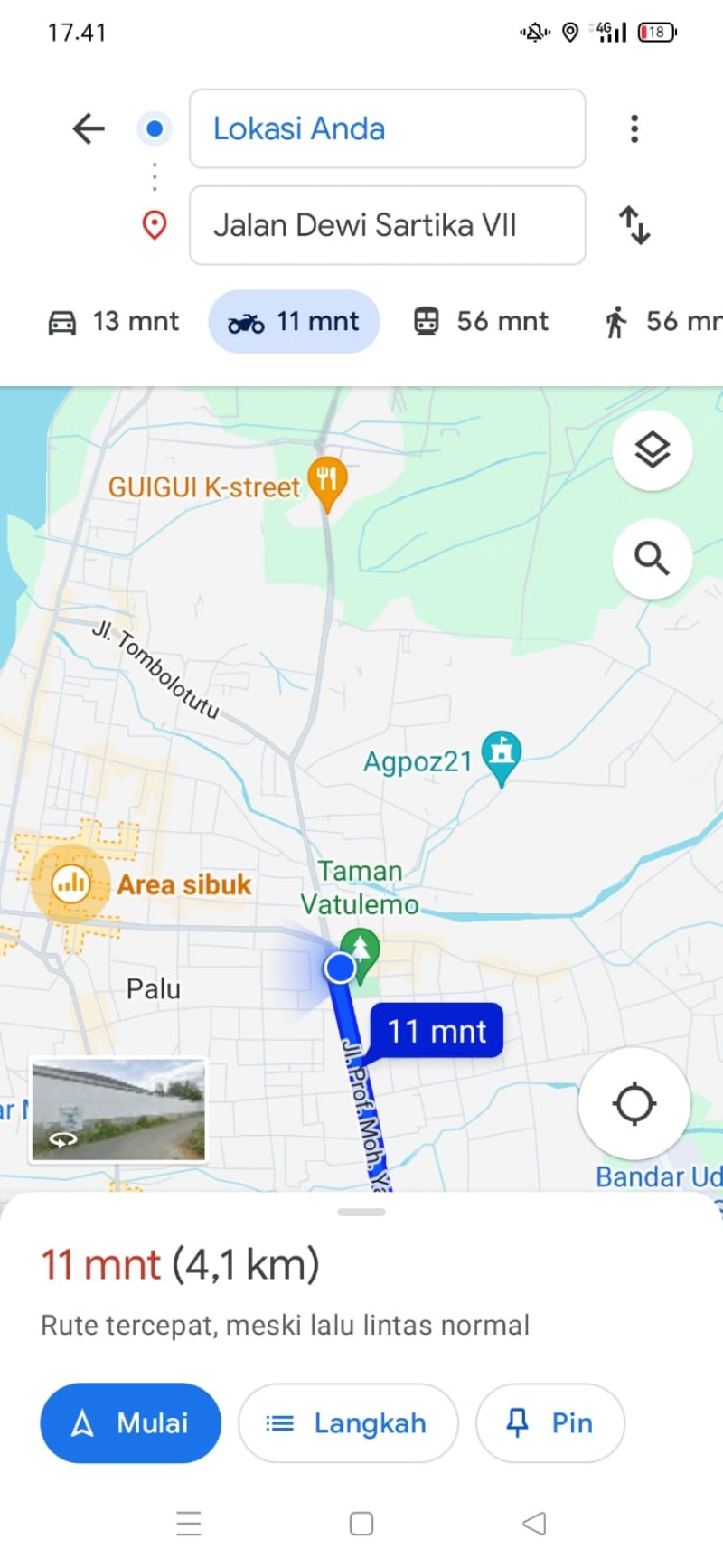Viewport: 723px width, 1568px height.
Task: Edit the Jalan Dewi Sartika VII destination
Action: (387, 225)
